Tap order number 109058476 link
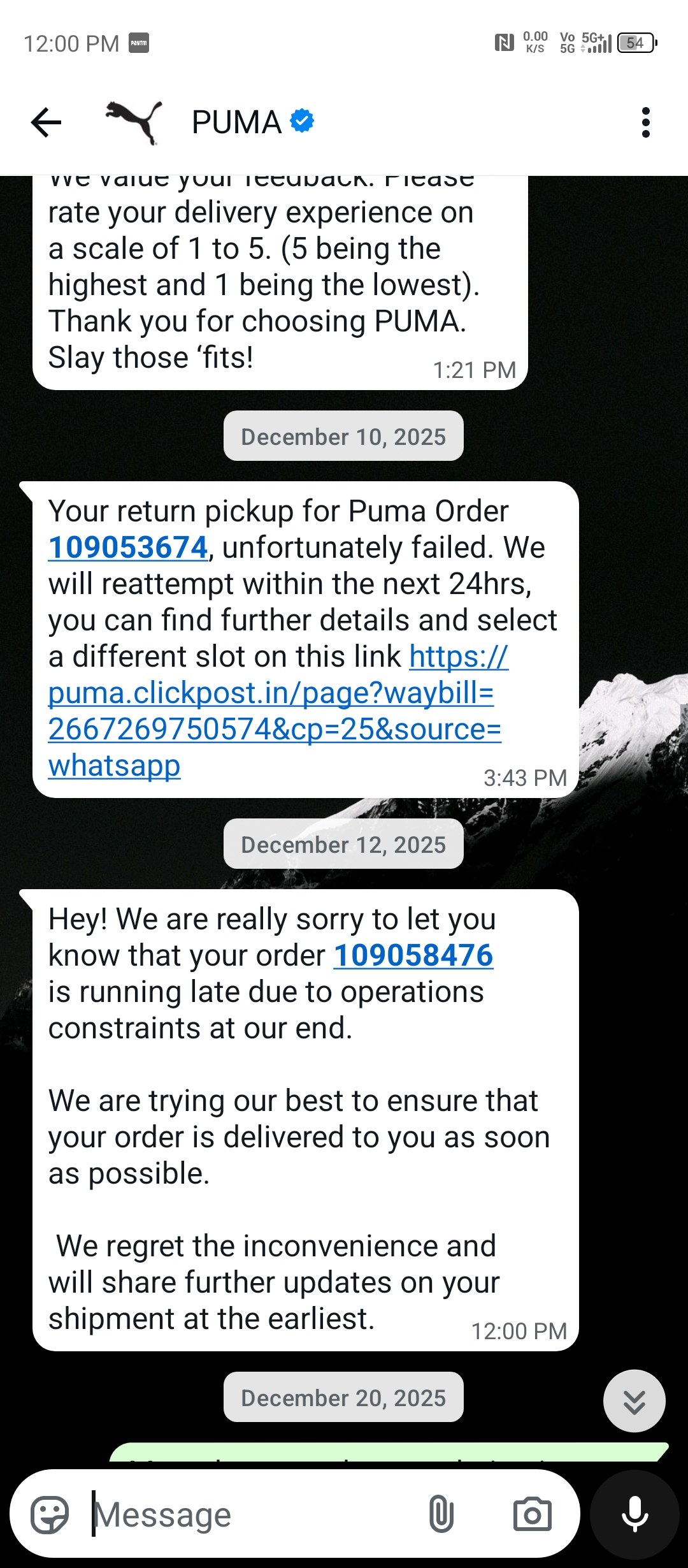The width and height of the screenshot is (688, 1568). pos(413,955)
